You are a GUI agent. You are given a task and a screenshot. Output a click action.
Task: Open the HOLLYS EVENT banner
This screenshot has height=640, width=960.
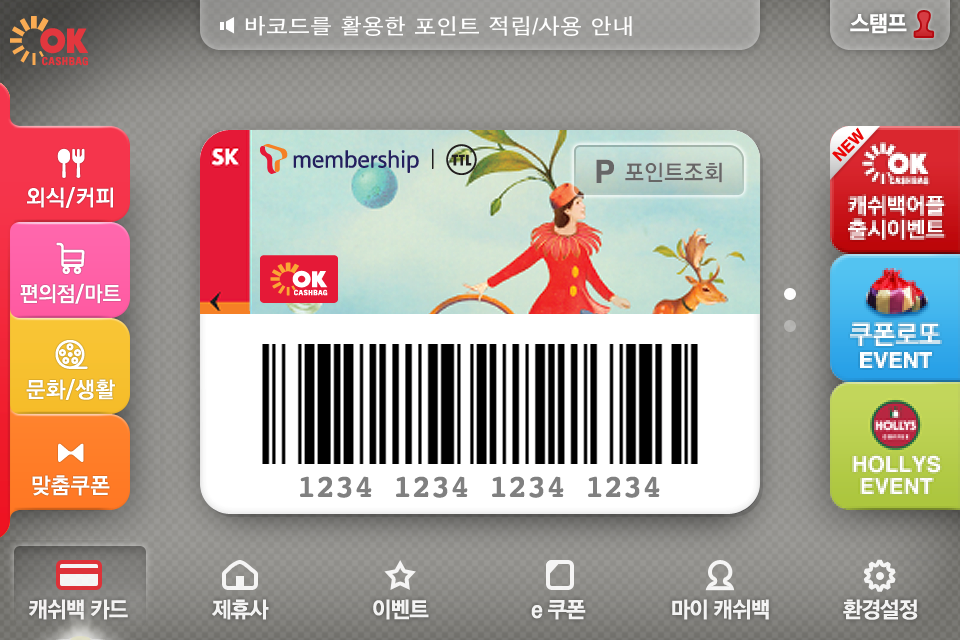[895, 446]
